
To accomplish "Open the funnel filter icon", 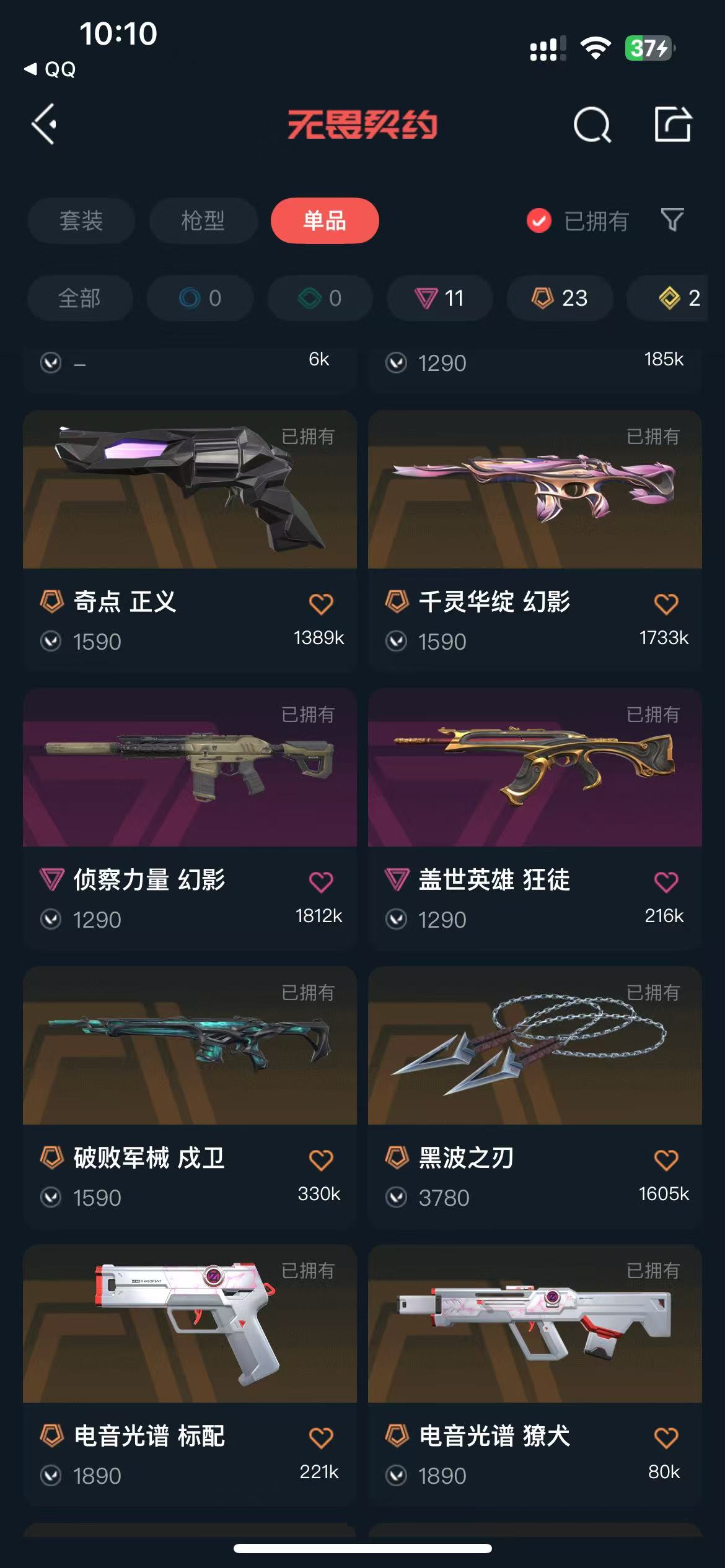I will [672, 220].
